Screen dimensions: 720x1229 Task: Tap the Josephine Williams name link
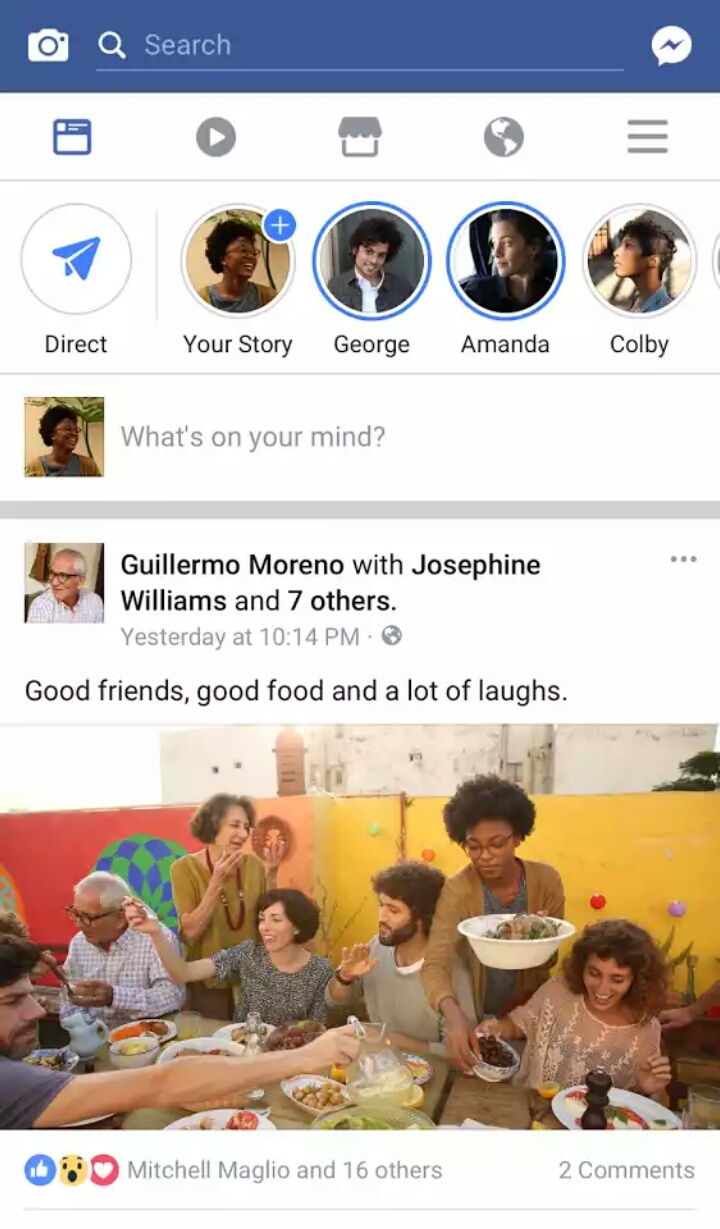[476, 565]
